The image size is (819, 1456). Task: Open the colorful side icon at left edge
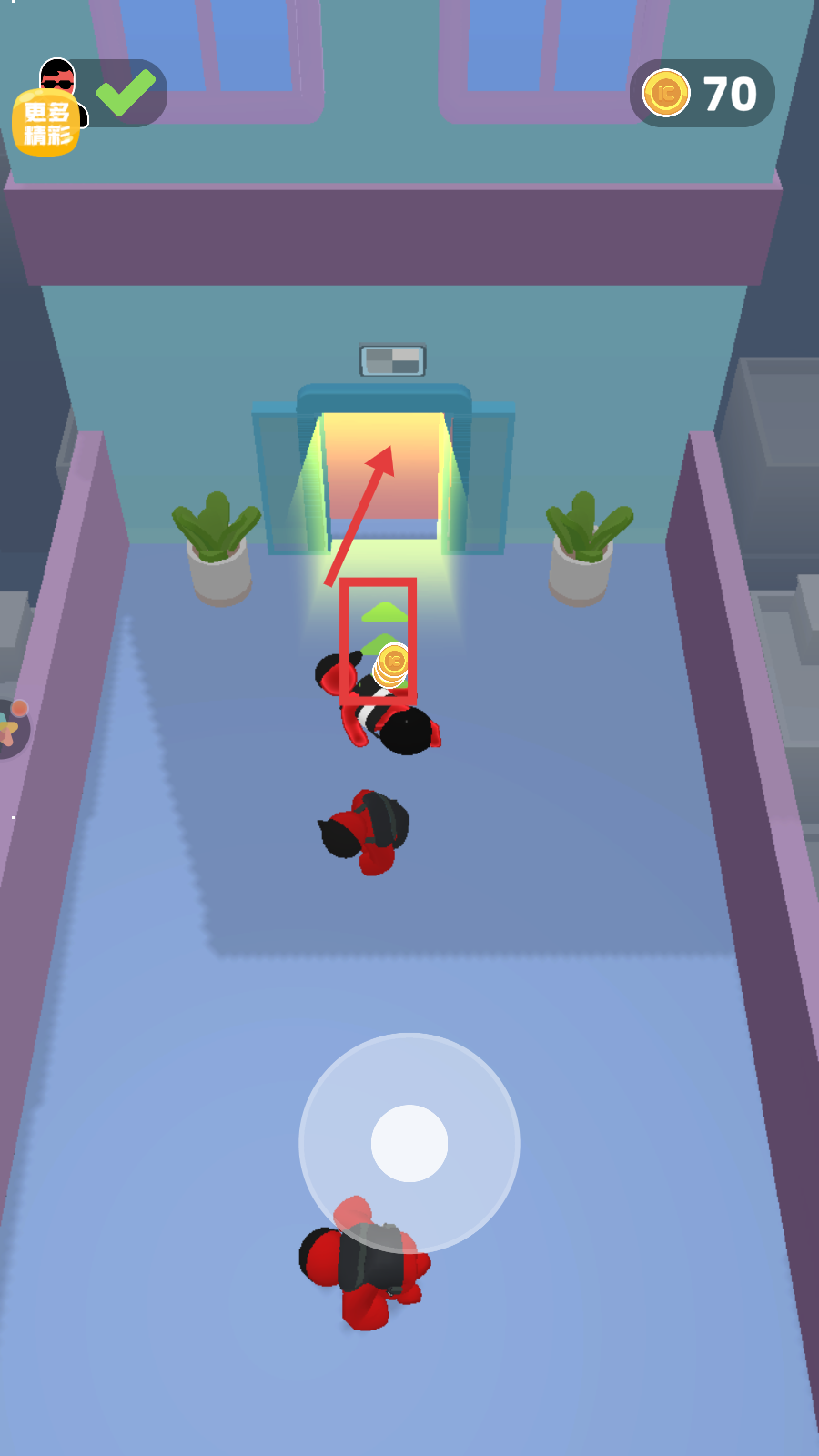[11, 728]
